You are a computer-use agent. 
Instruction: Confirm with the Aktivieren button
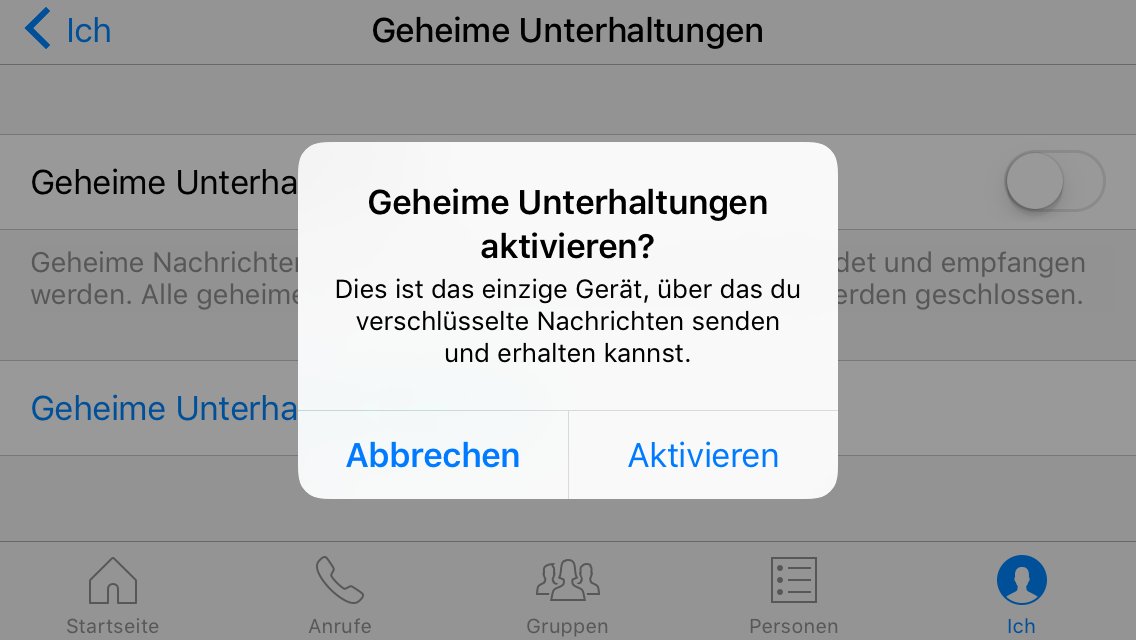pos(703,455)
